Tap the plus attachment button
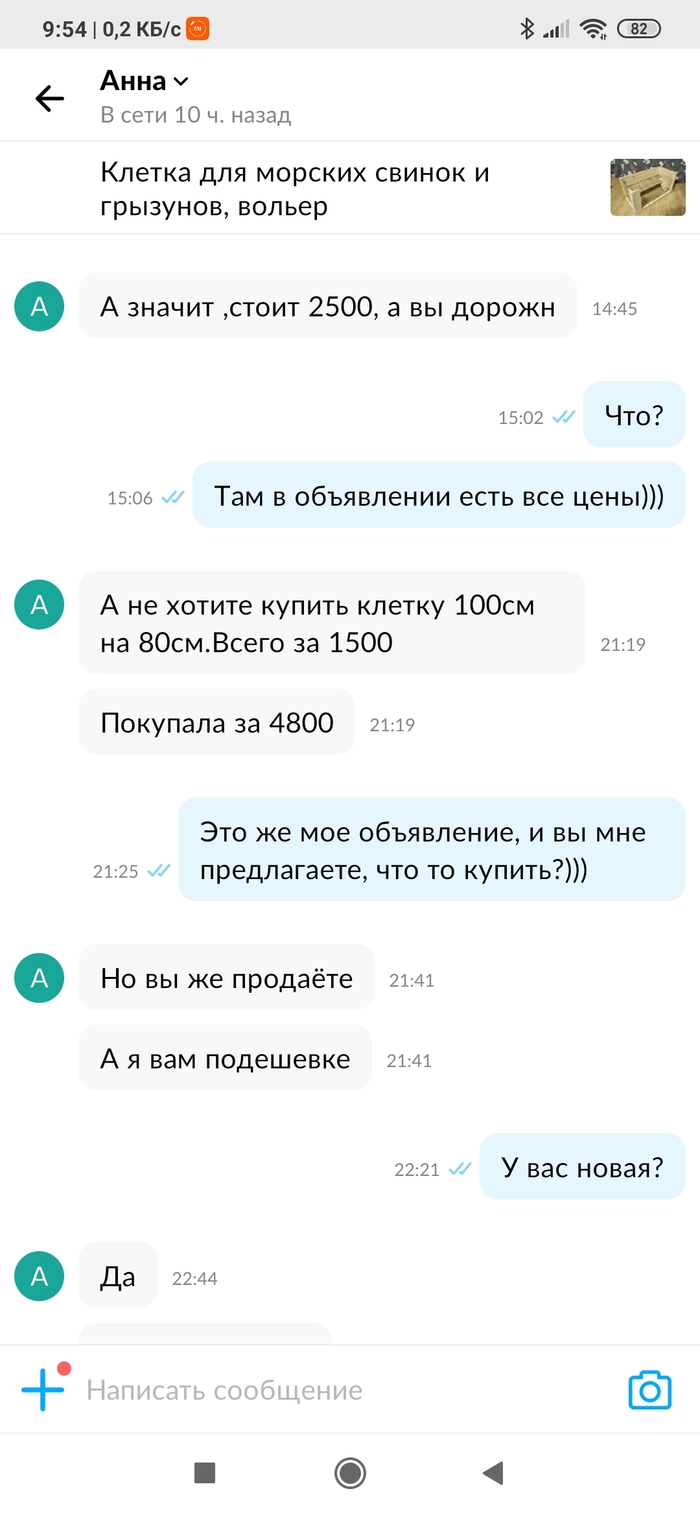This screenshot has height=1517, width=700. point(43,1389)
